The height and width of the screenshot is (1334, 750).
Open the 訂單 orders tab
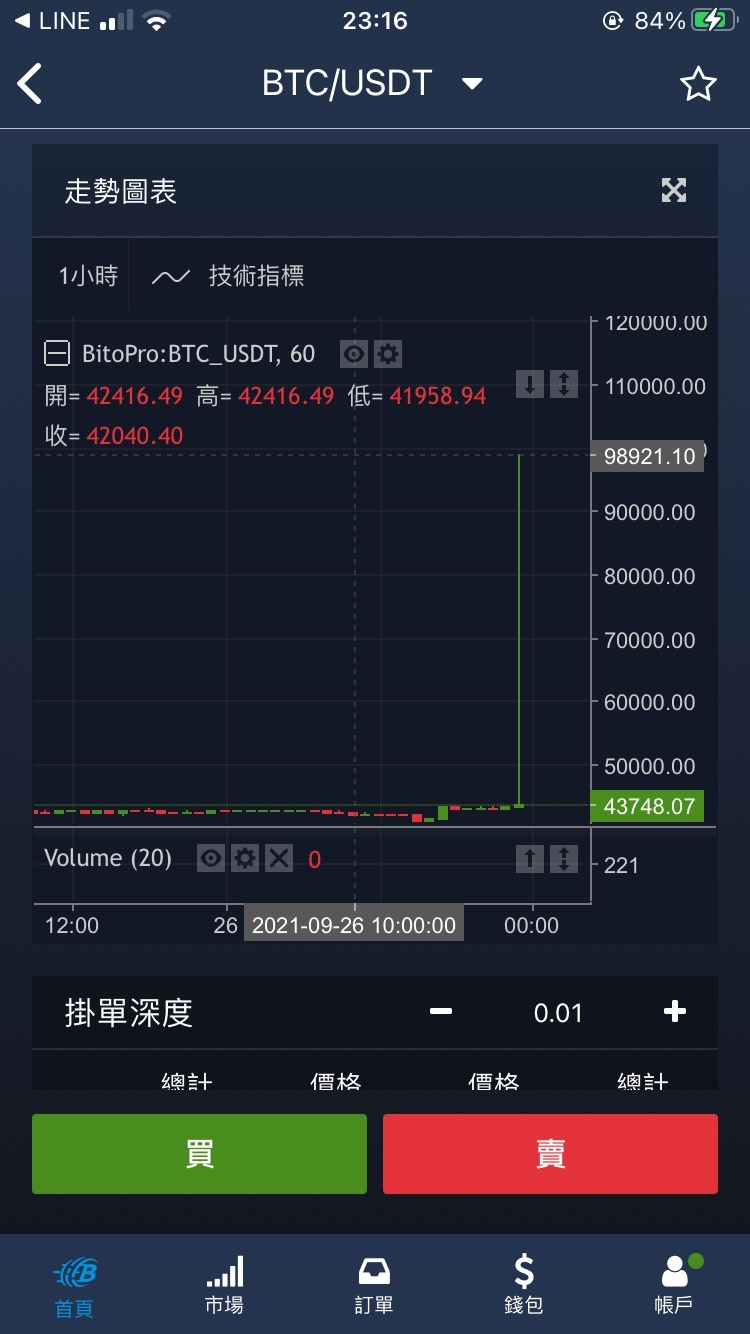pyautogui.click(x=374, y=1286)
